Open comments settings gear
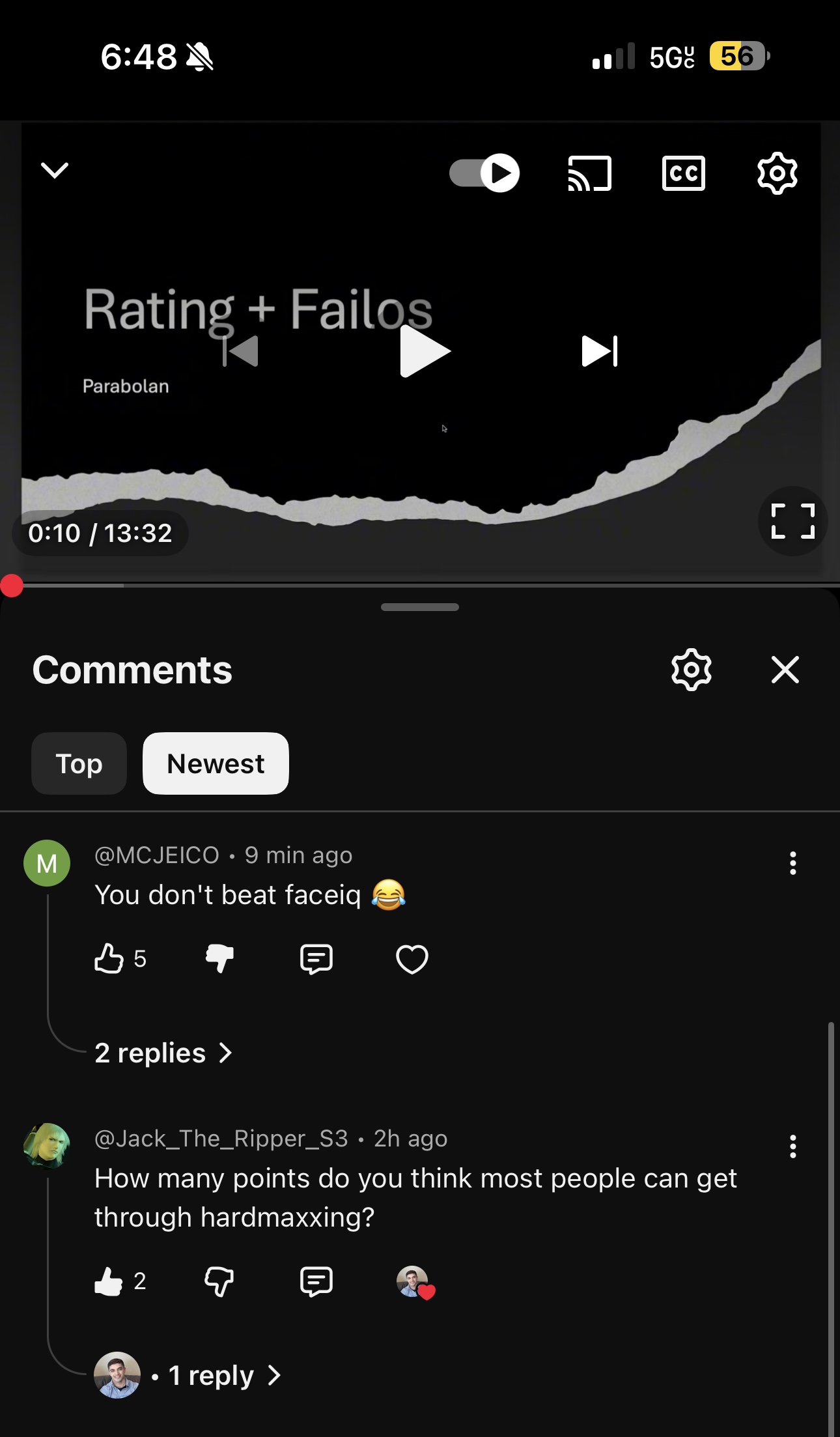 (691, 670)
